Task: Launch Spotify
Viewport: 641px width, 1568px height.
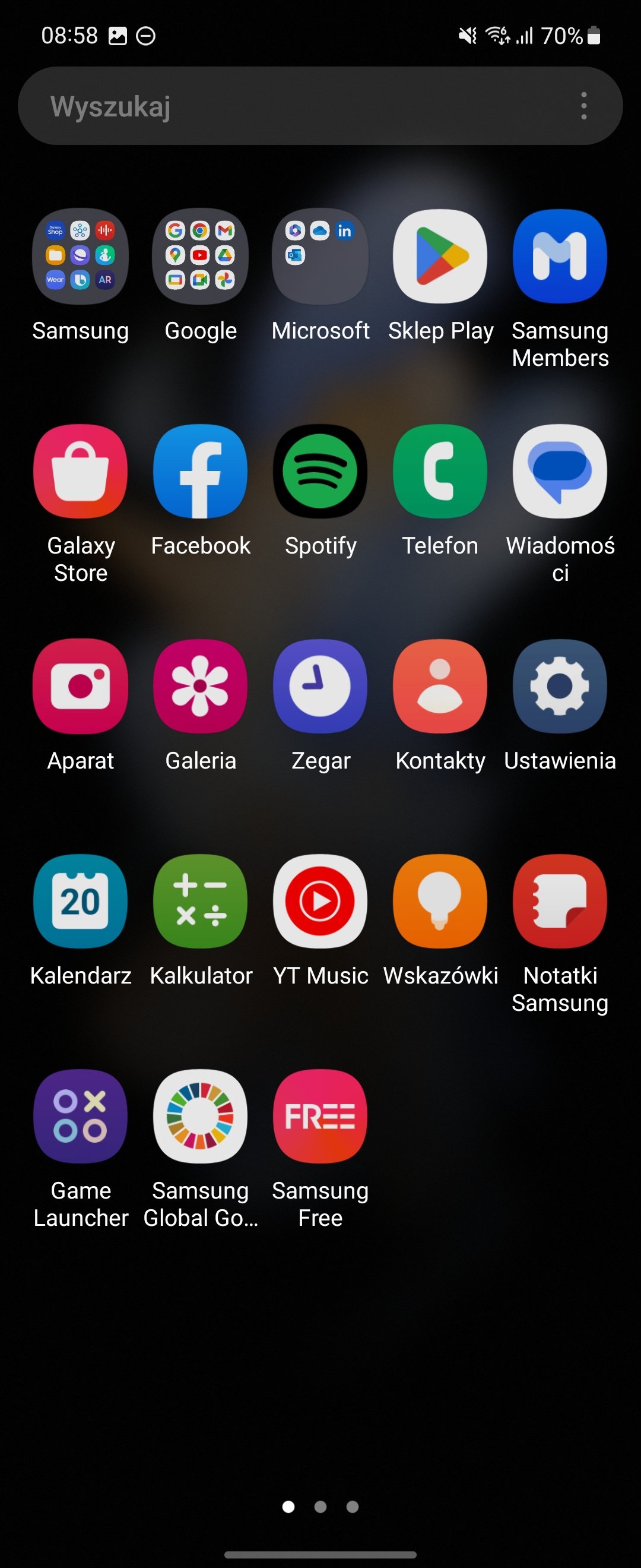Action: pyautogui.click(x=320, y=471)
